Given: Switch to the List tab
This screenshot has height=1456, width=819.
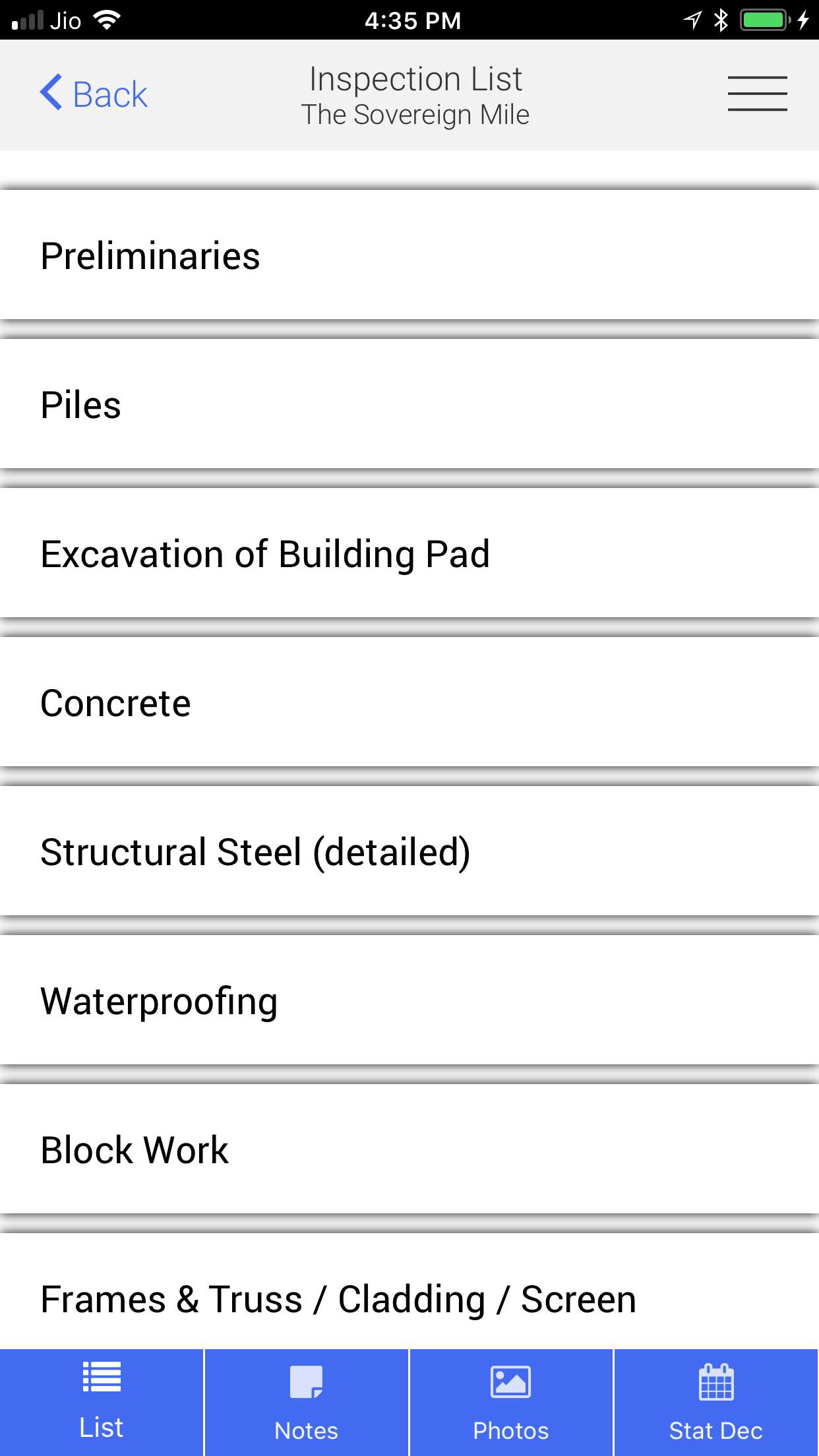Looking at the screenshot, I should pyautogui.click(x=102, y=1403).
